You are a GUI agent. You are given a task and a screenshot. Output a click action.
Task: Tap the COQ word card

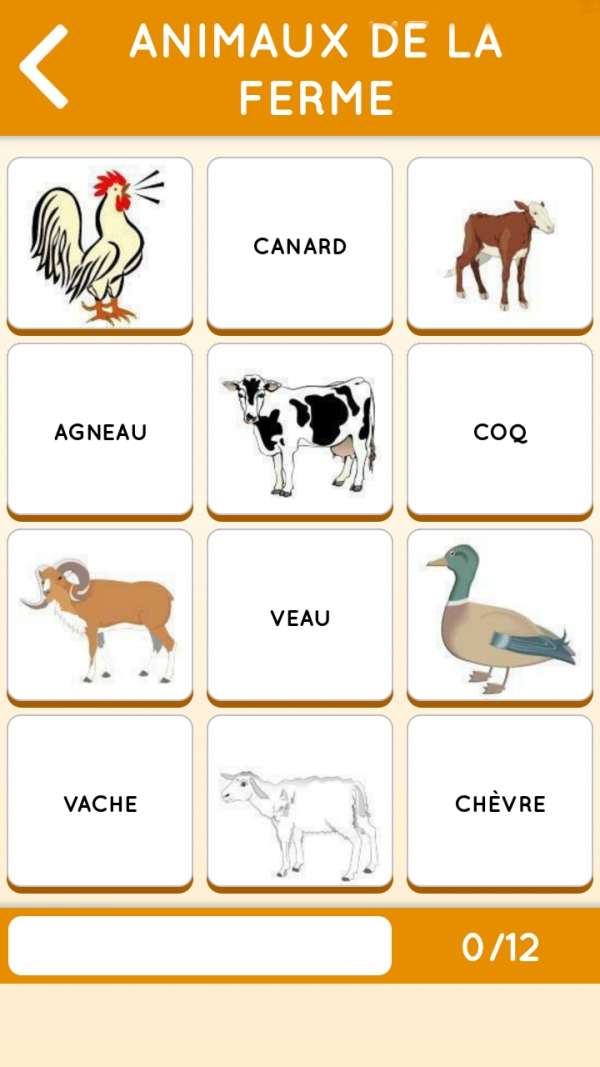[500, 431]
